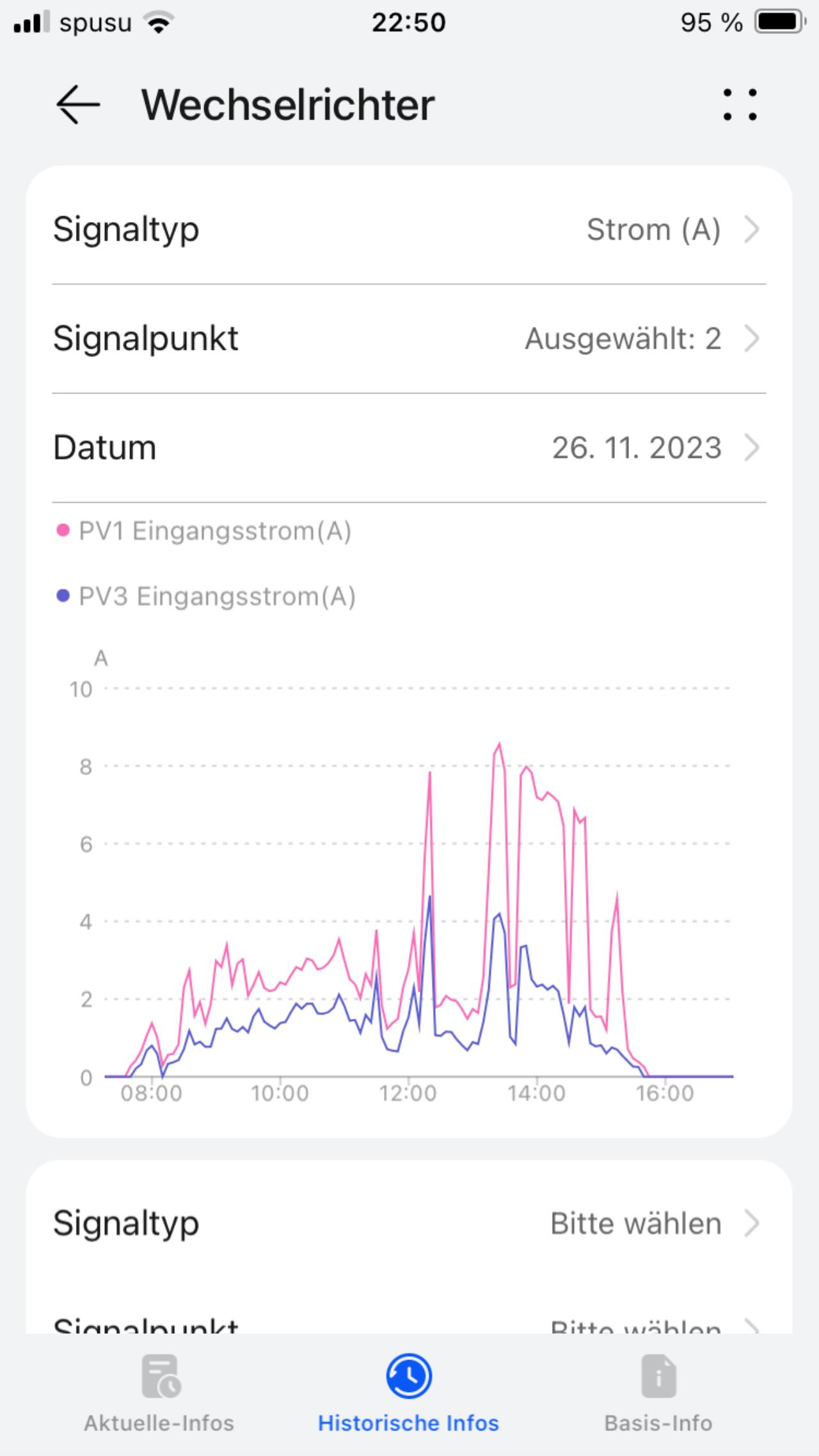
Task: Open the four-dot menu icon
Action: [740, 105]
